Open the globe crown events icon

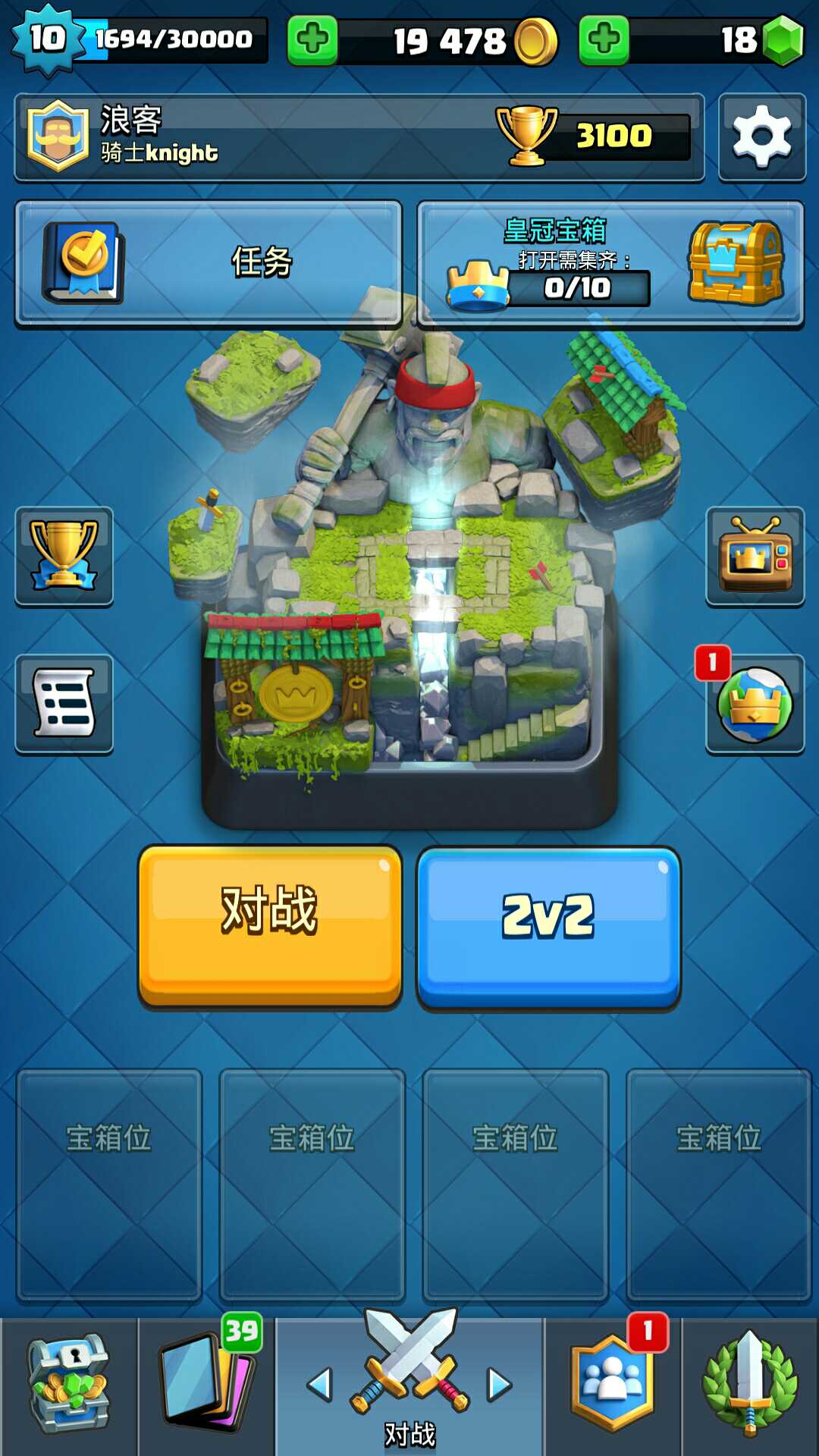click(x=755, y=704)
